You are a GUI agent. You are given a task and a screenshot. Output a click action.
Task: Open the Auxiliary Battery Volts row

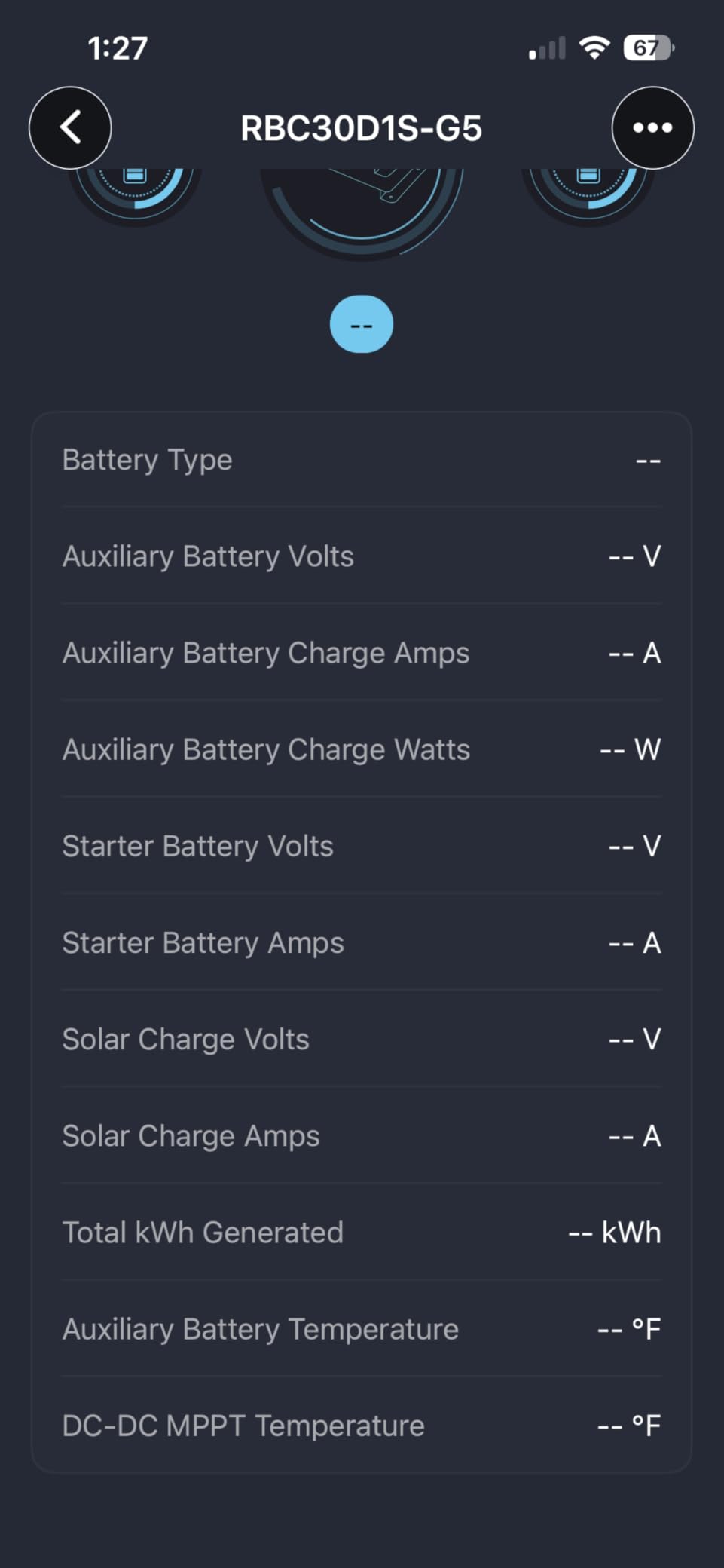tap(362, 556)
